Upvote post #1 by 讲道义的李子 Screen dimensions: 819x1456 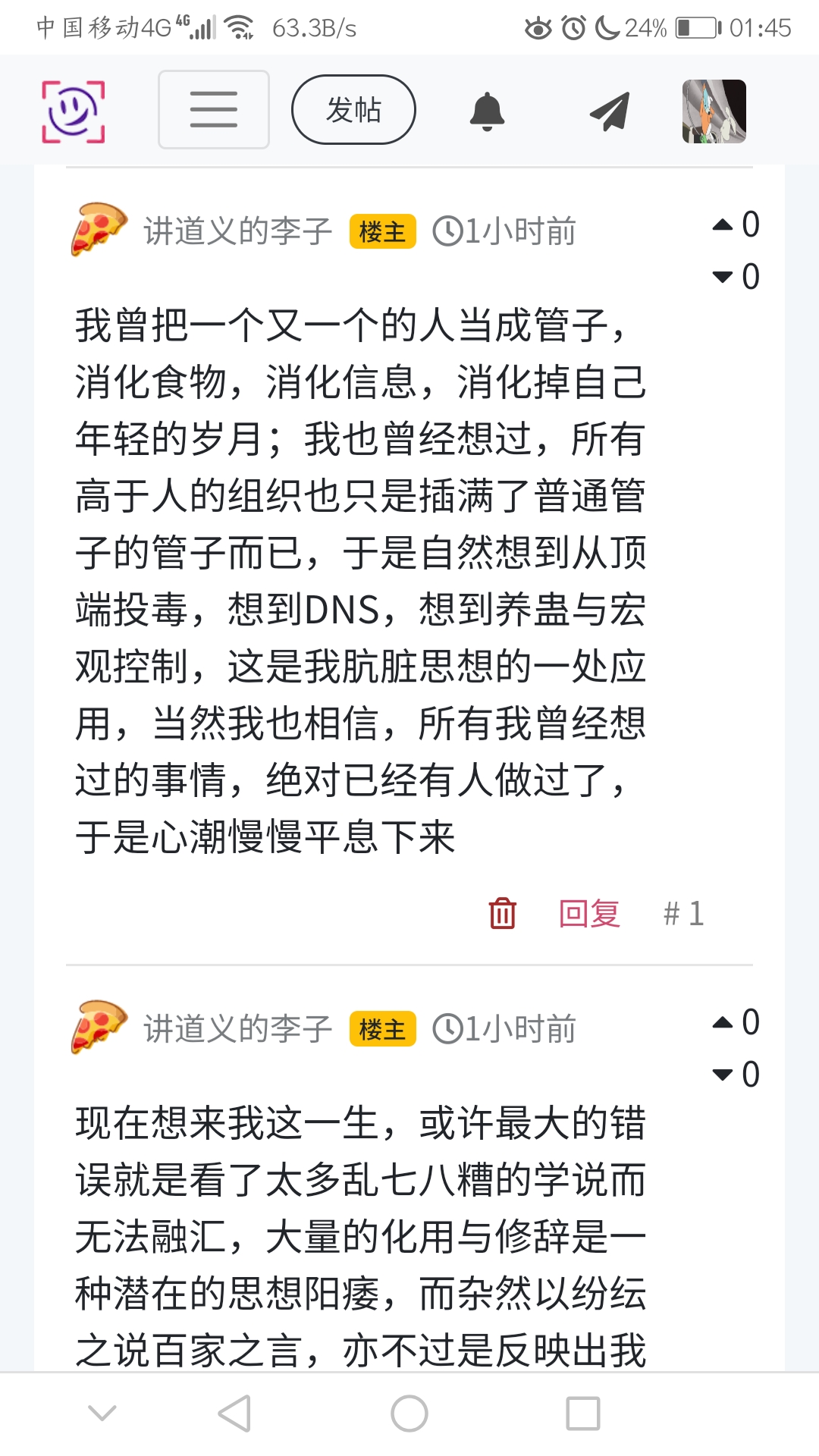coord(723,224)
